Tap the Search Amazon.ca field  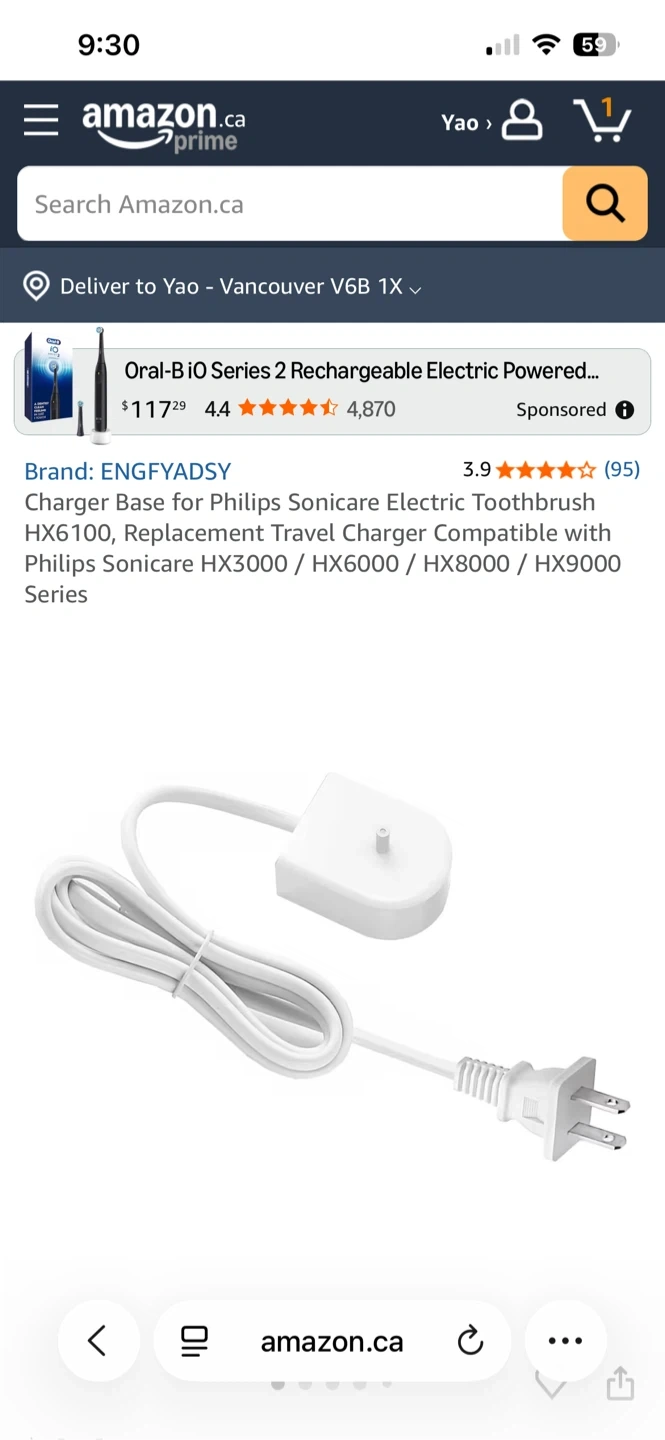pyautogui.click(x=290, y=204)
